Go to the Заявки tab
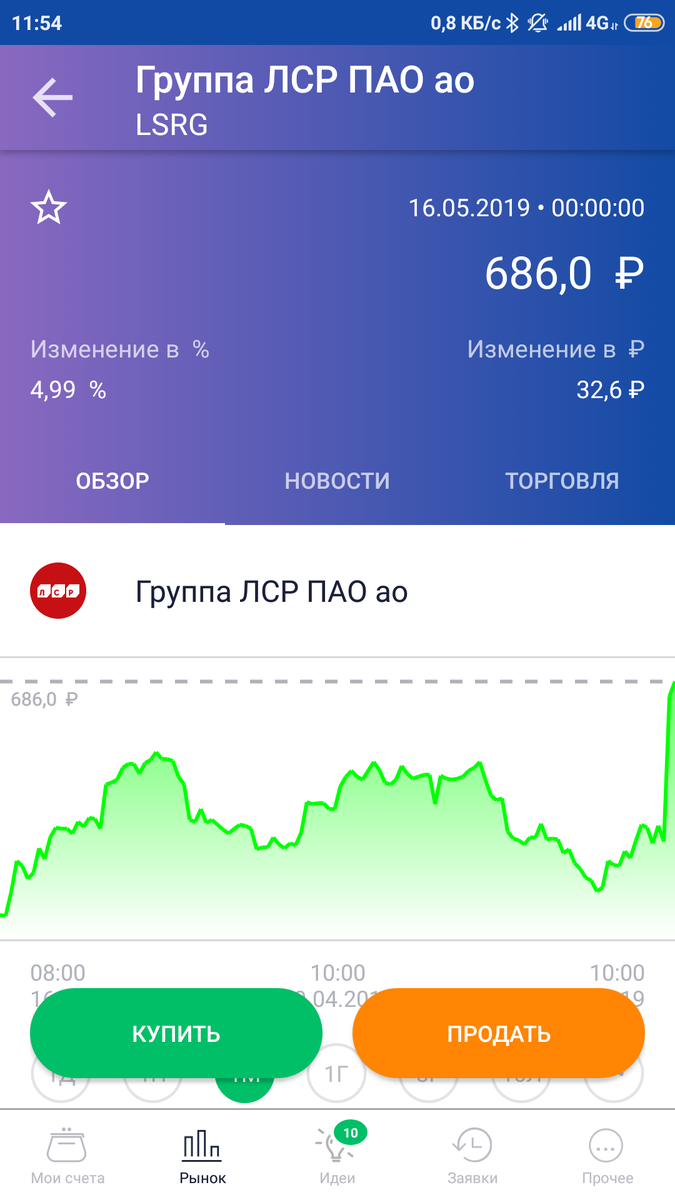675x1200 pixels. 472,1155
